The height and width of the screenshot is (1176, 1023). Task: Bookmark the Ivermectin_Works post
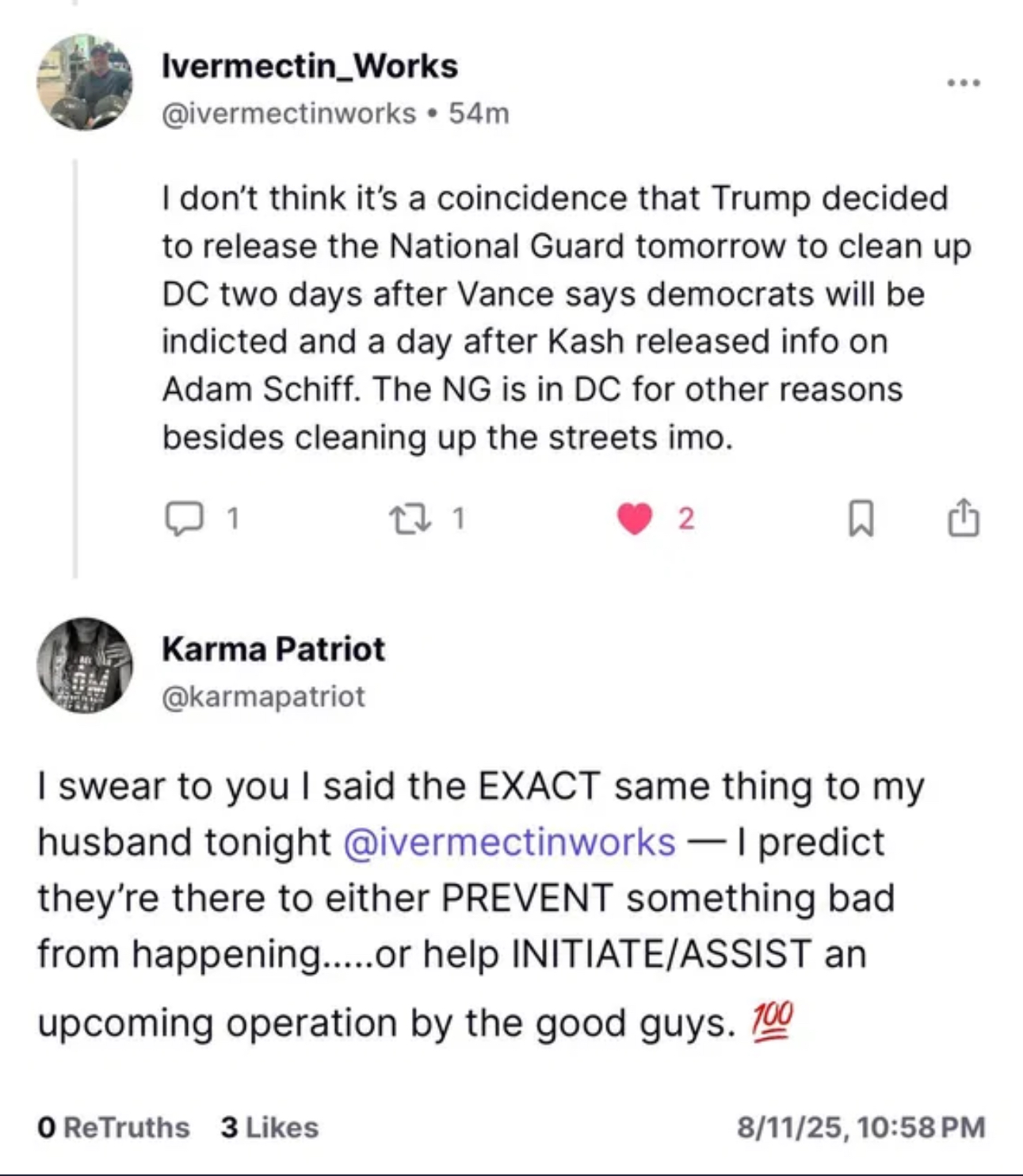point(861,519)
